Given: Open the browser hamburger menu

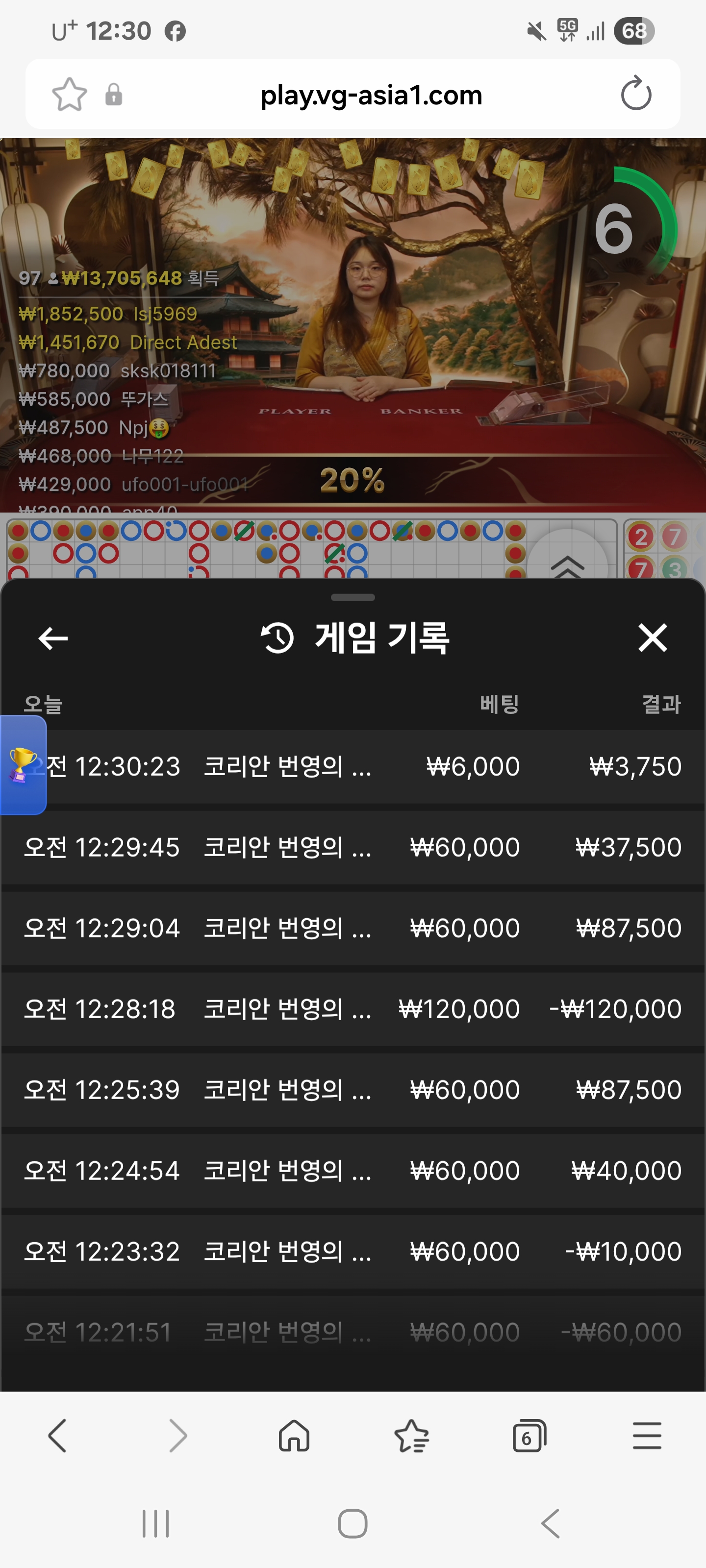Looking at the screenshot, I should (x=646, y=1436).
